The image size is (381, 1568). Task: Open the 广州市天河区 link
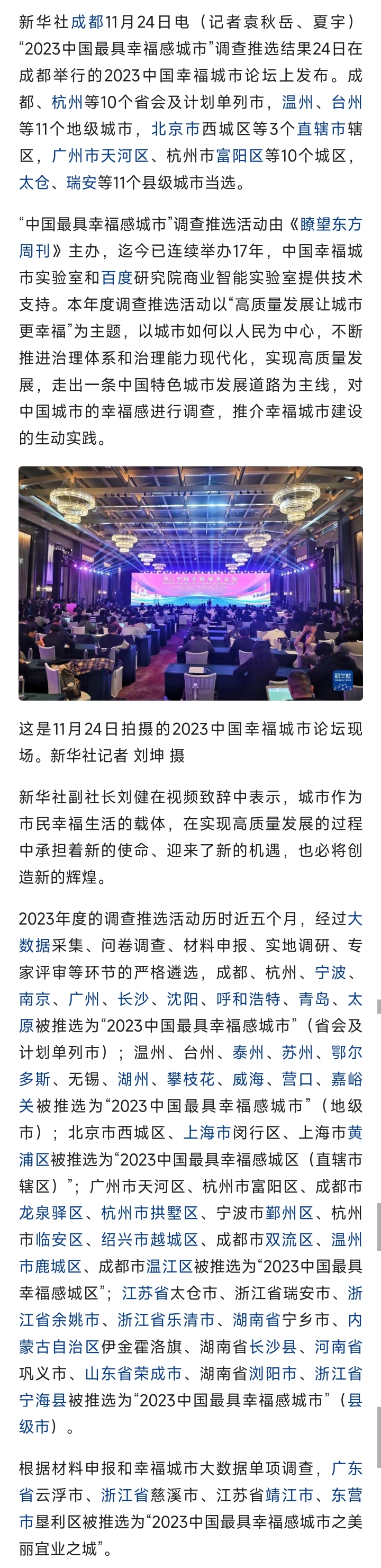click(101, 156)
